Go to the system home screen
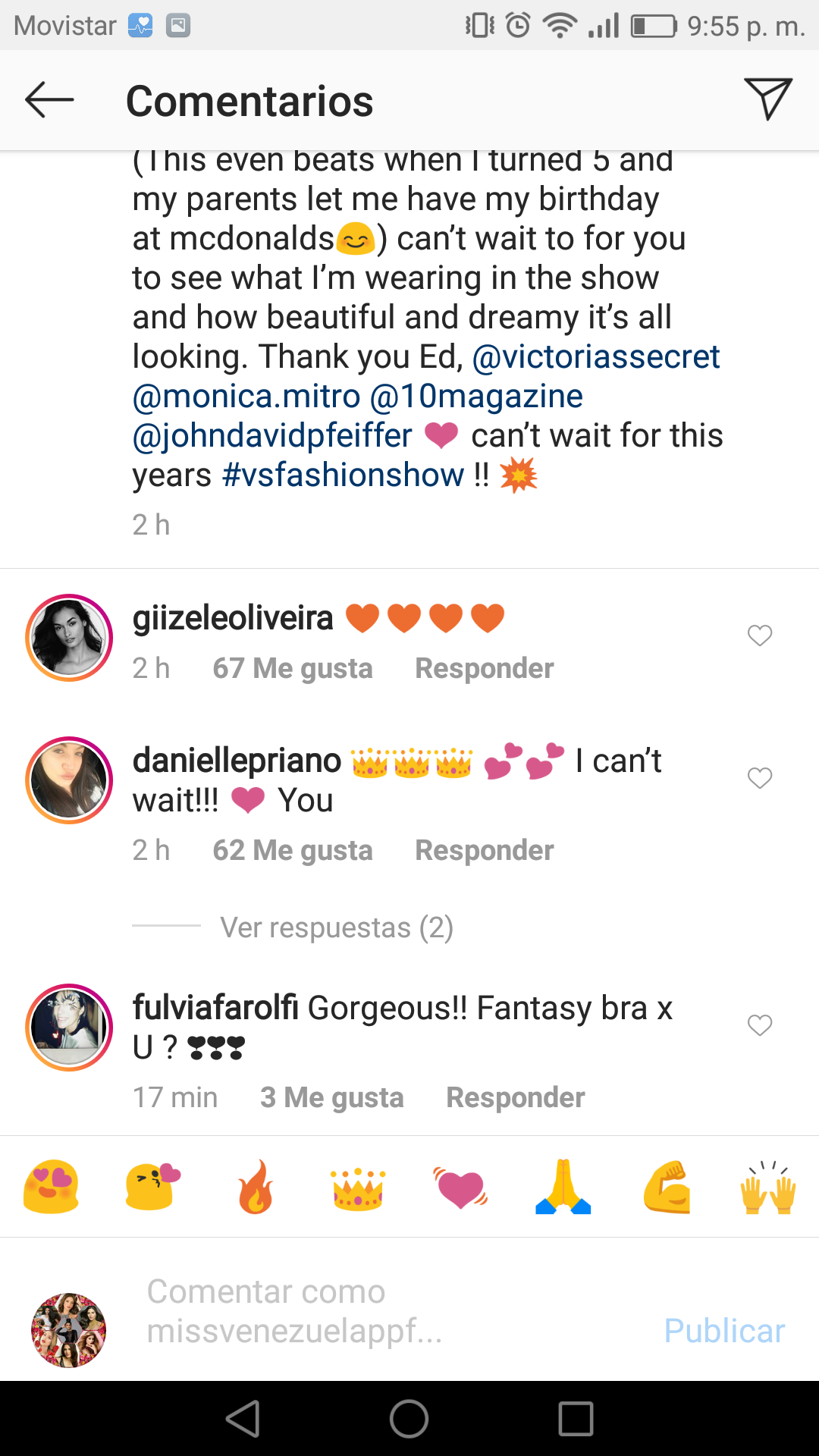Viewport: 819px width, 1456px height. point(409,1418)
